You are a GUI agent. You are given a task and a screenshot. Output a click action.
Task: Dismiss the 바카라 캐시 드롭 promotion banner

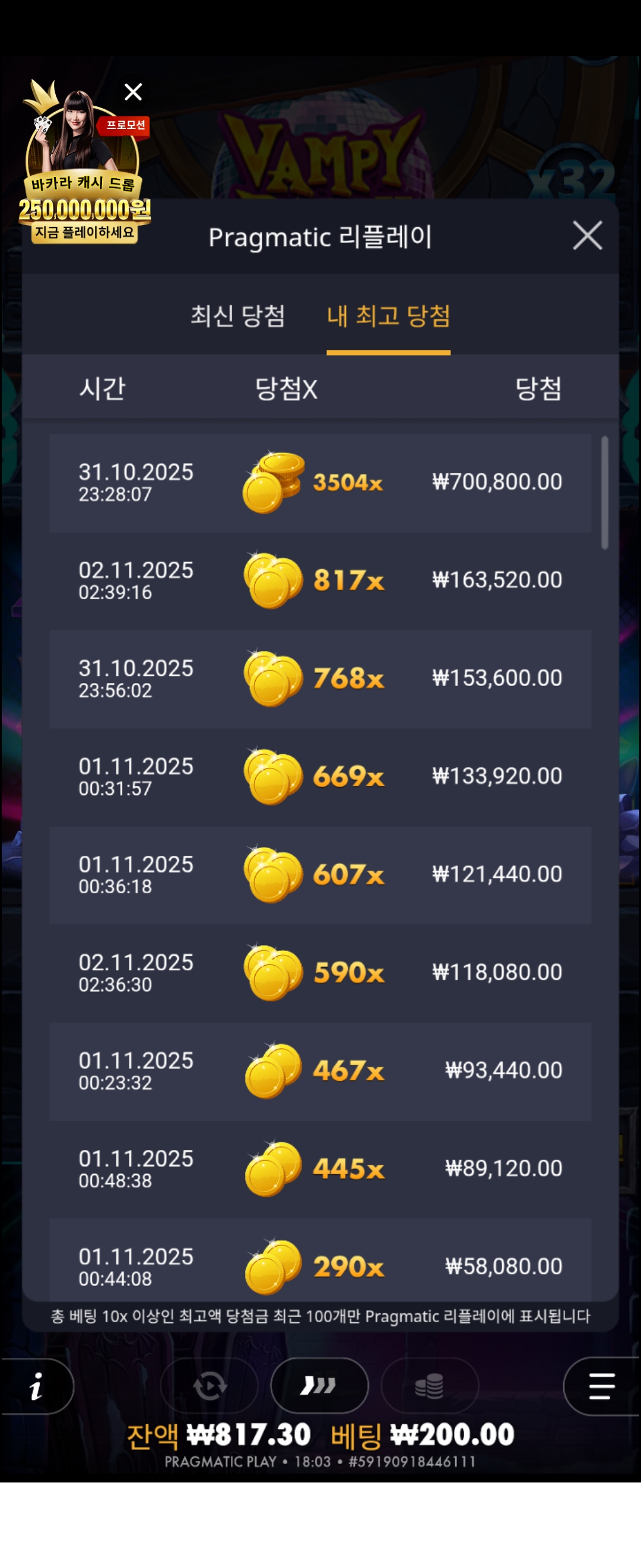[133, 92]
